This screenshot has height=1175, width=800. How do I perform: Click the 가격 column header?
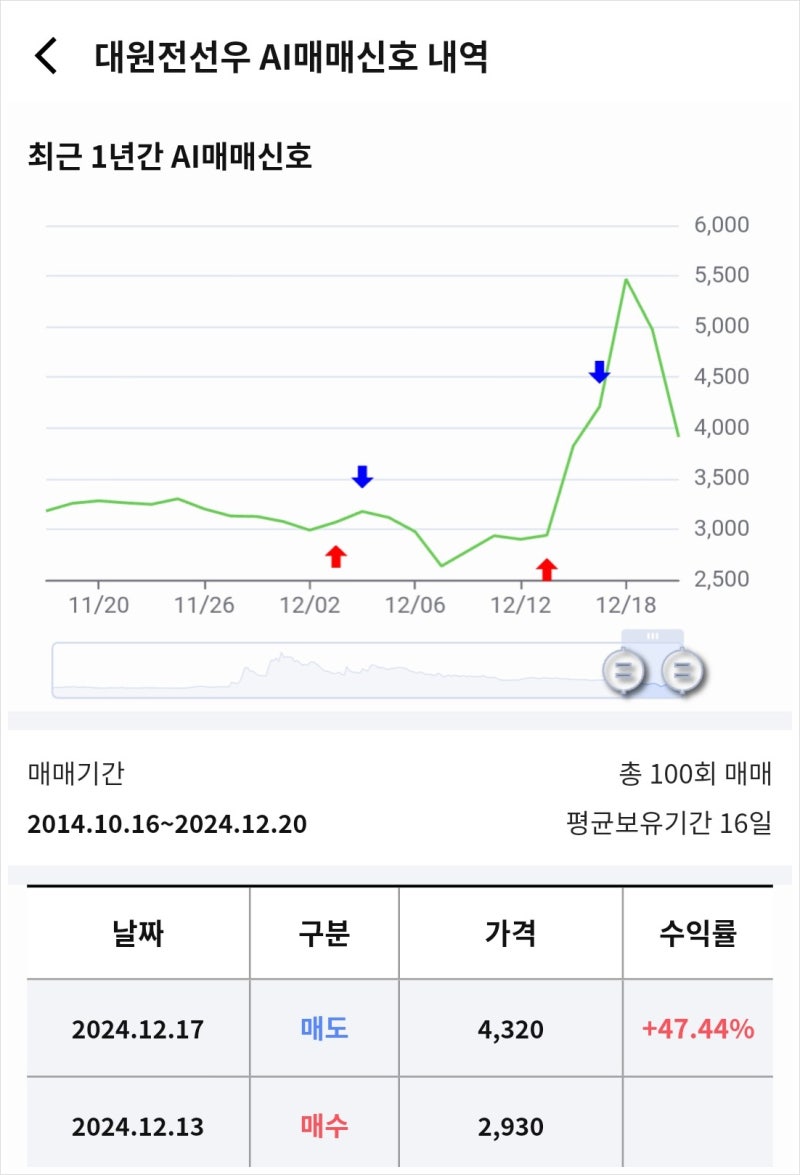click(x=510, y=933)
